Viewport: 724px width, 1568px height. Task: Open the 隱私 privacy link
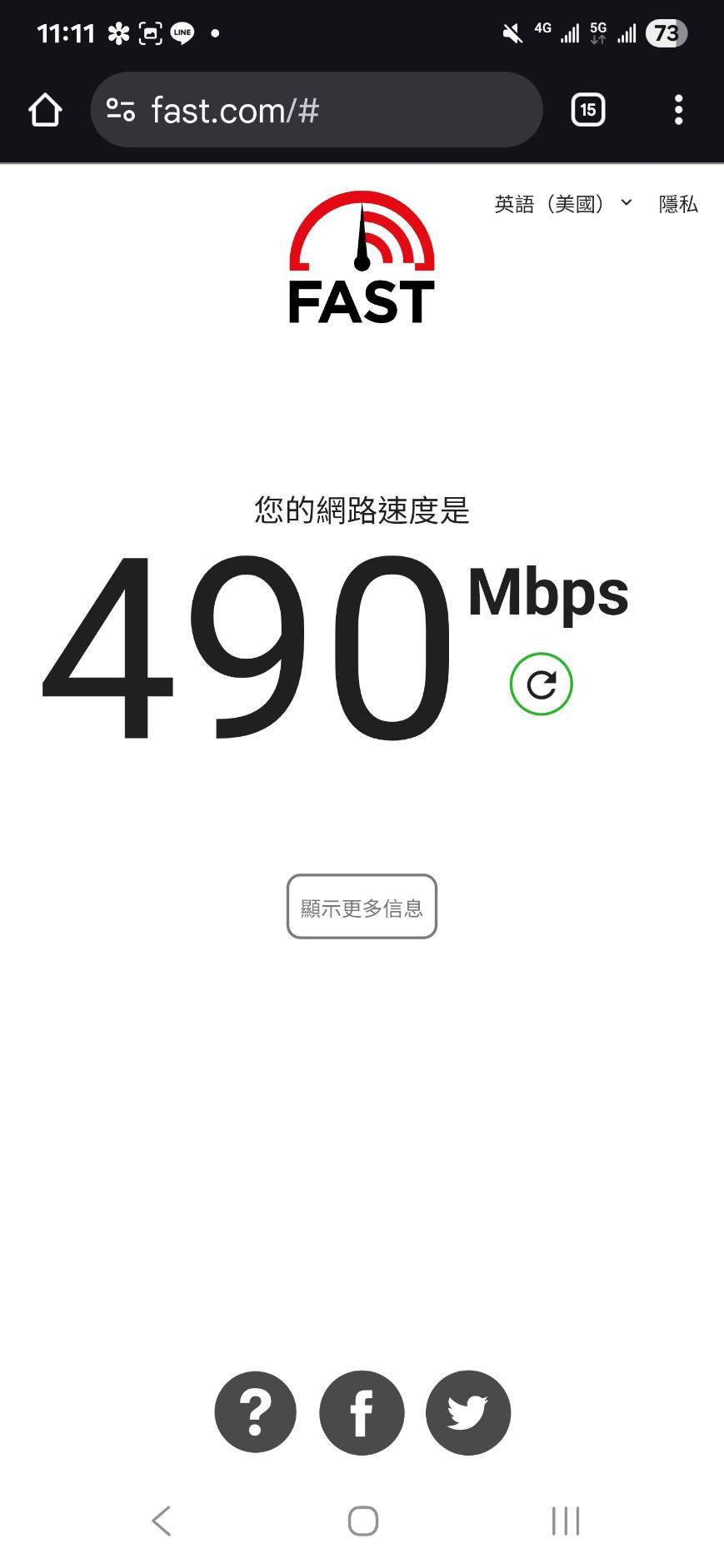click(678, 204)
